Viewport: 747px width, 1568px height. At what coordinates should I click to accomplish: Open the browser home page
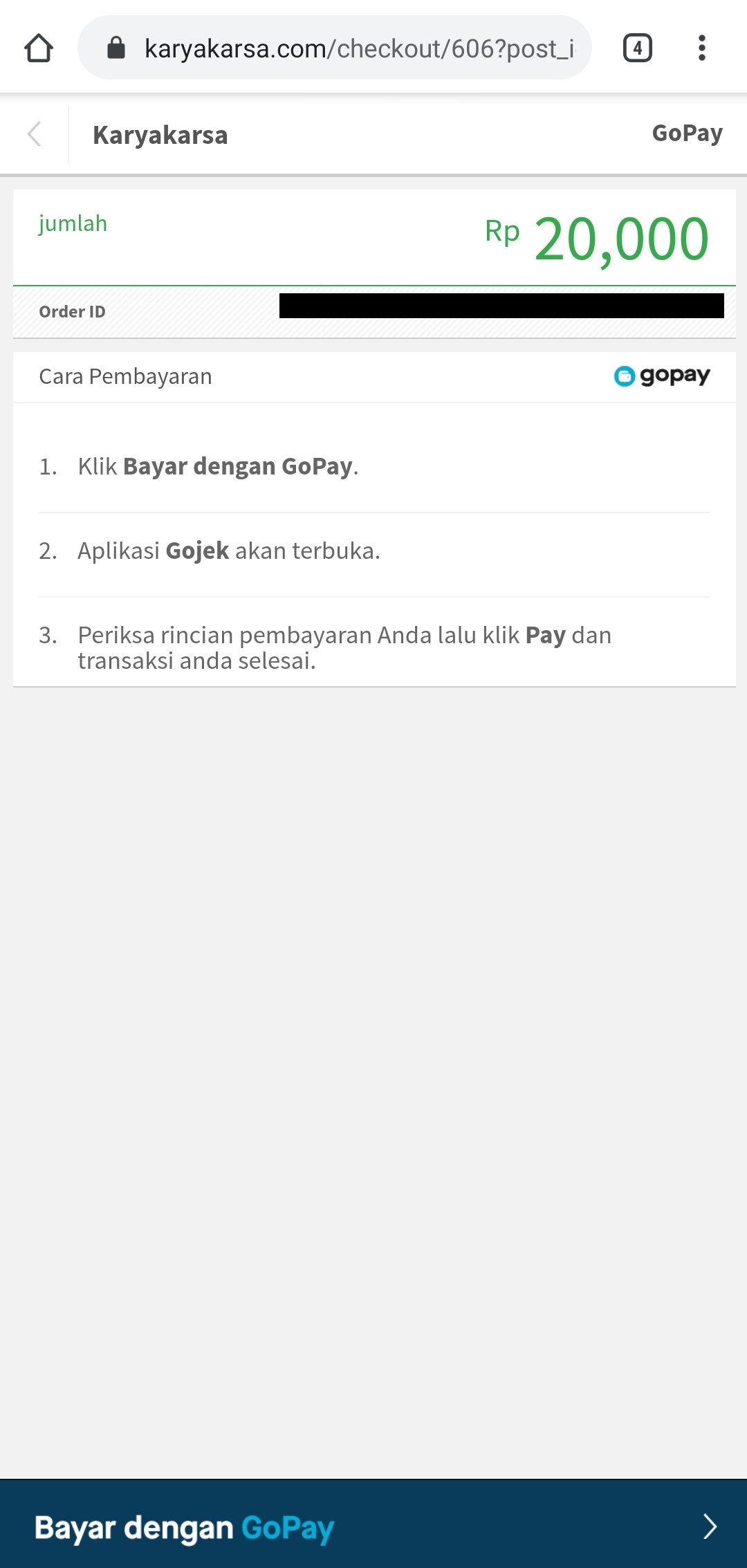pos(39,48)
